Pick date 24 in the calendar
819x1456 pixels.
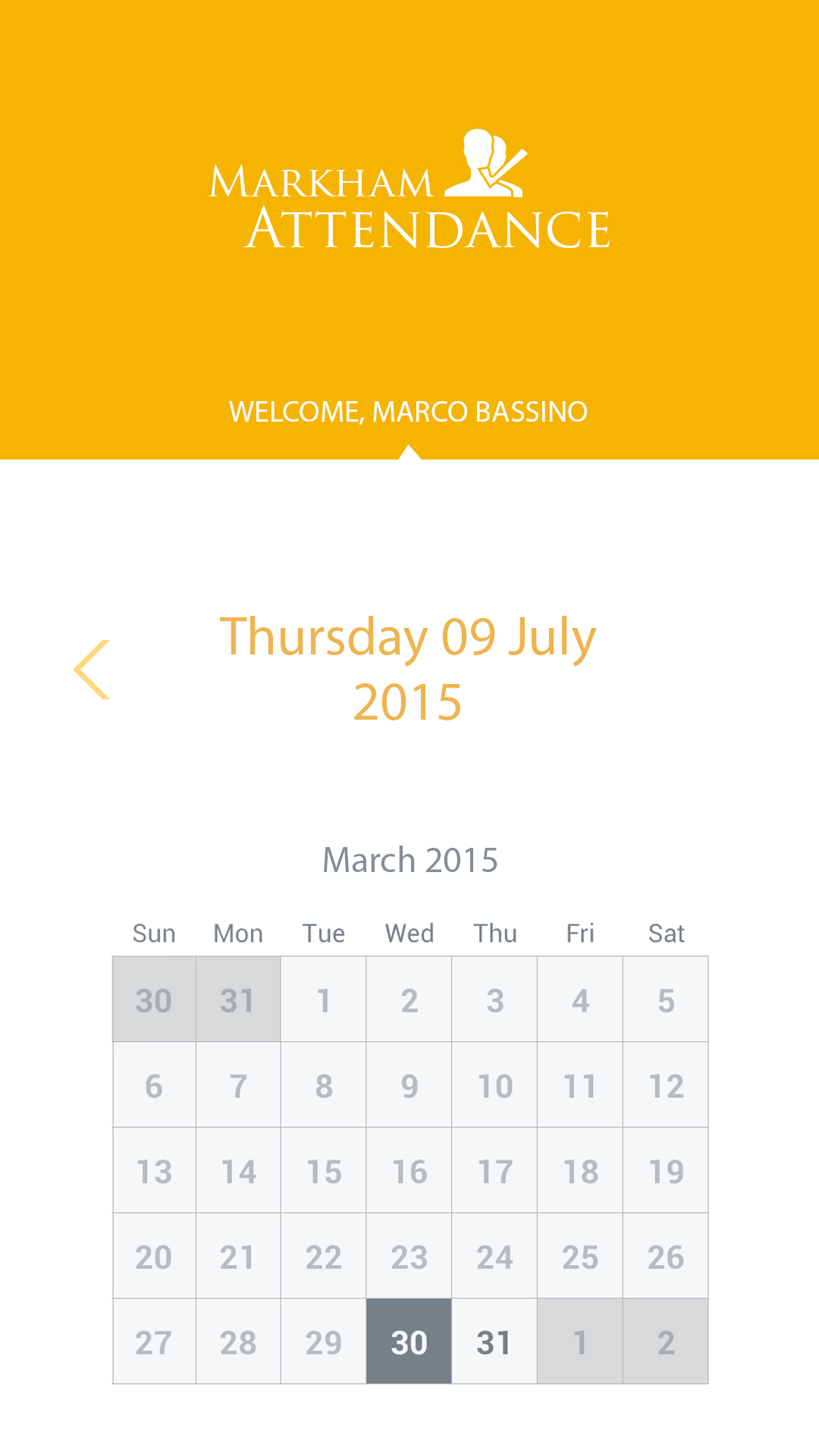[x=494, y=1257]
